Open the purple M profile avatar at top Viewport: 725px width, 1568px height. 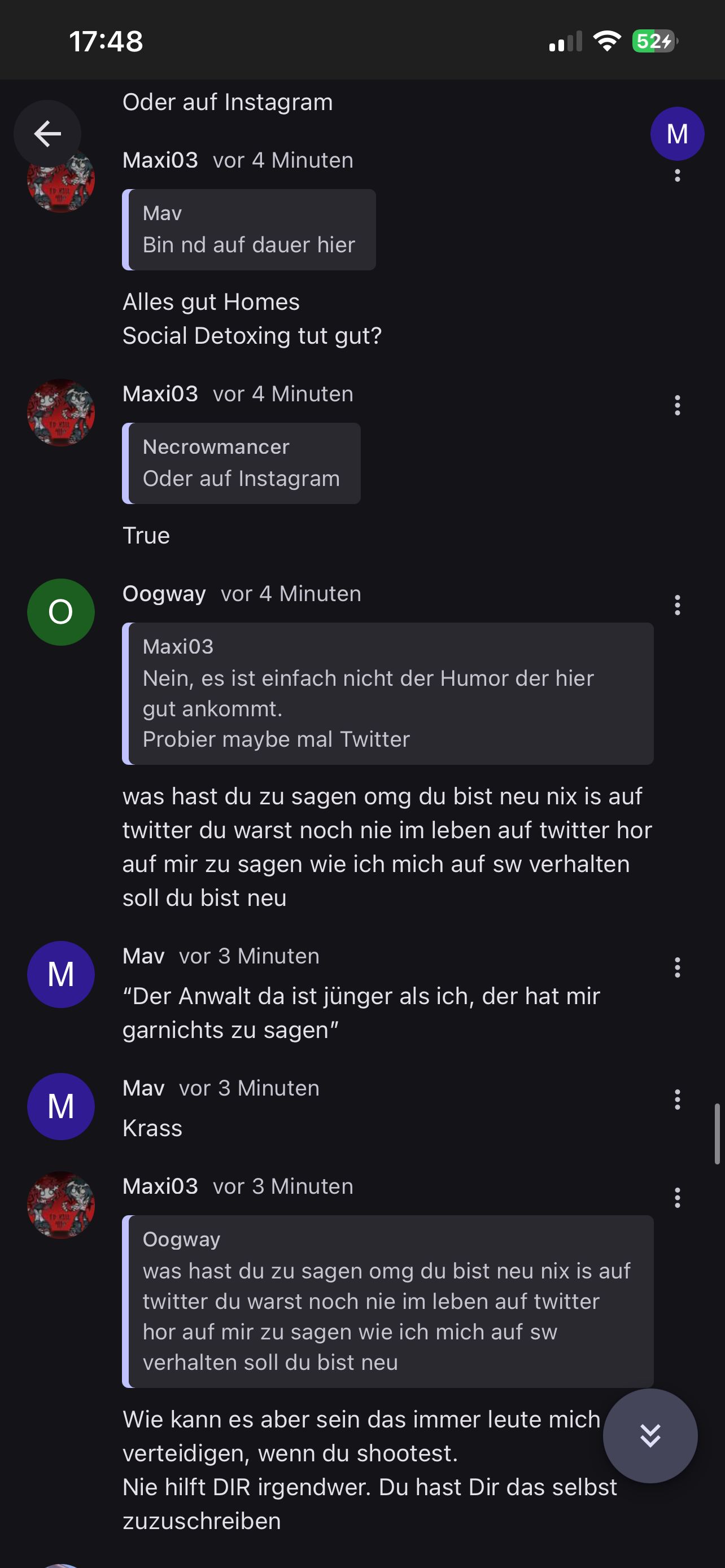[677, 134]
